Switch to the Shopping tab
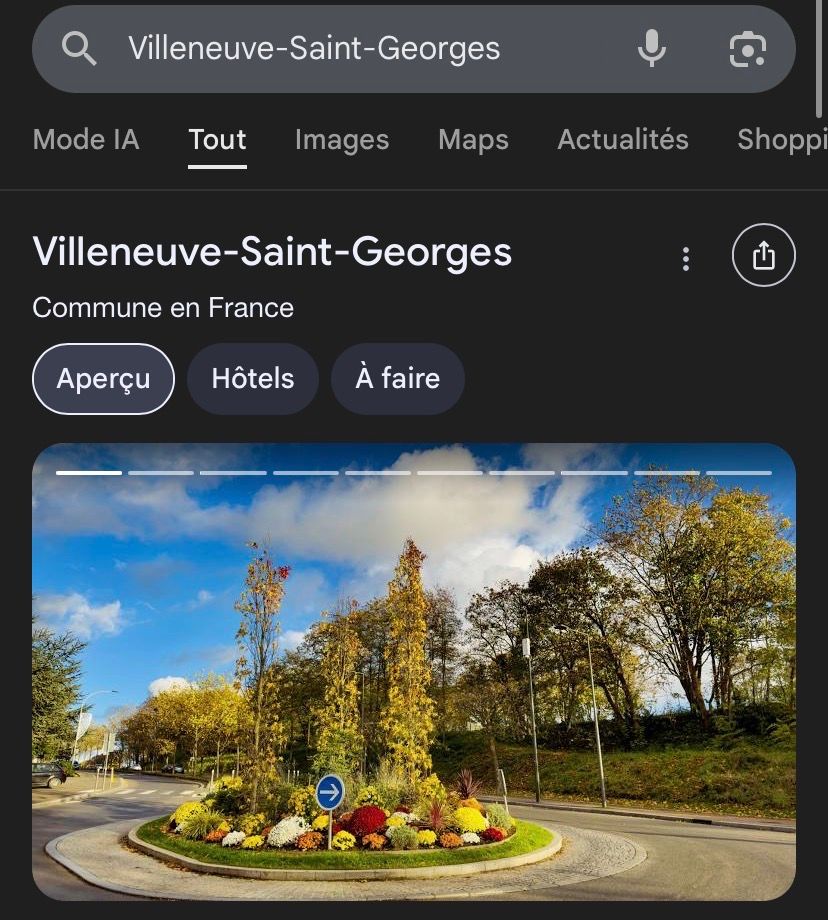 [782, 140]
